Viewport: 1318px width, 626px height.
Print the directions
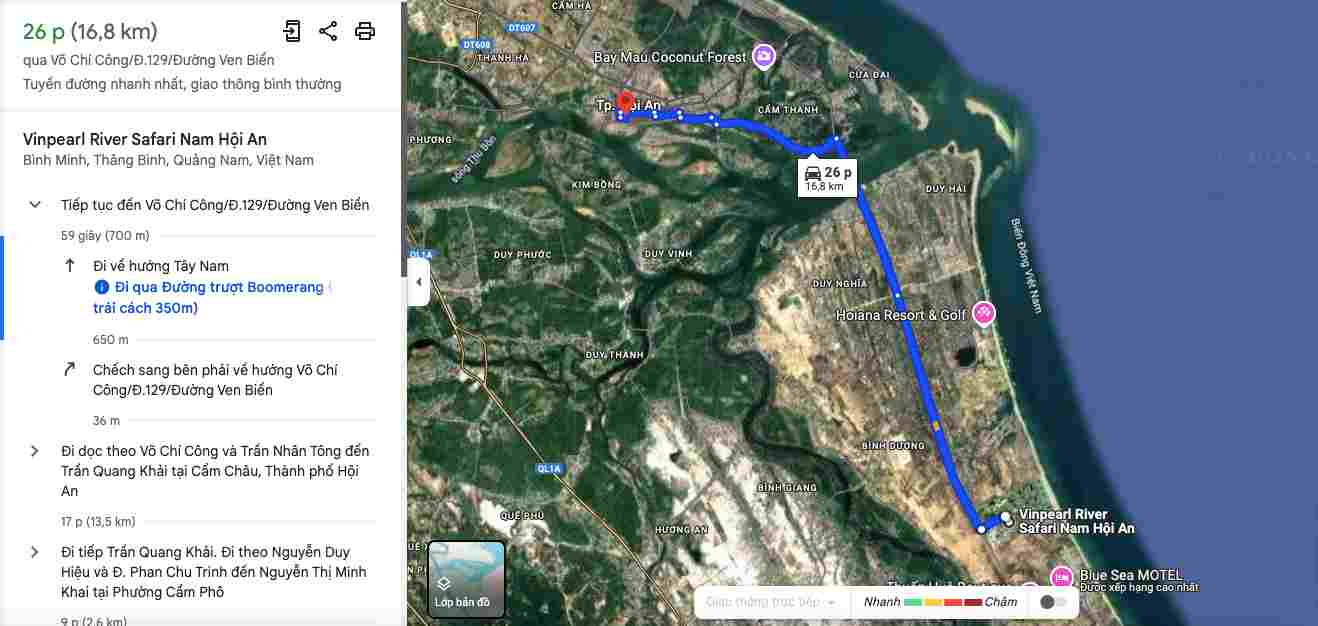click(365, 31)
